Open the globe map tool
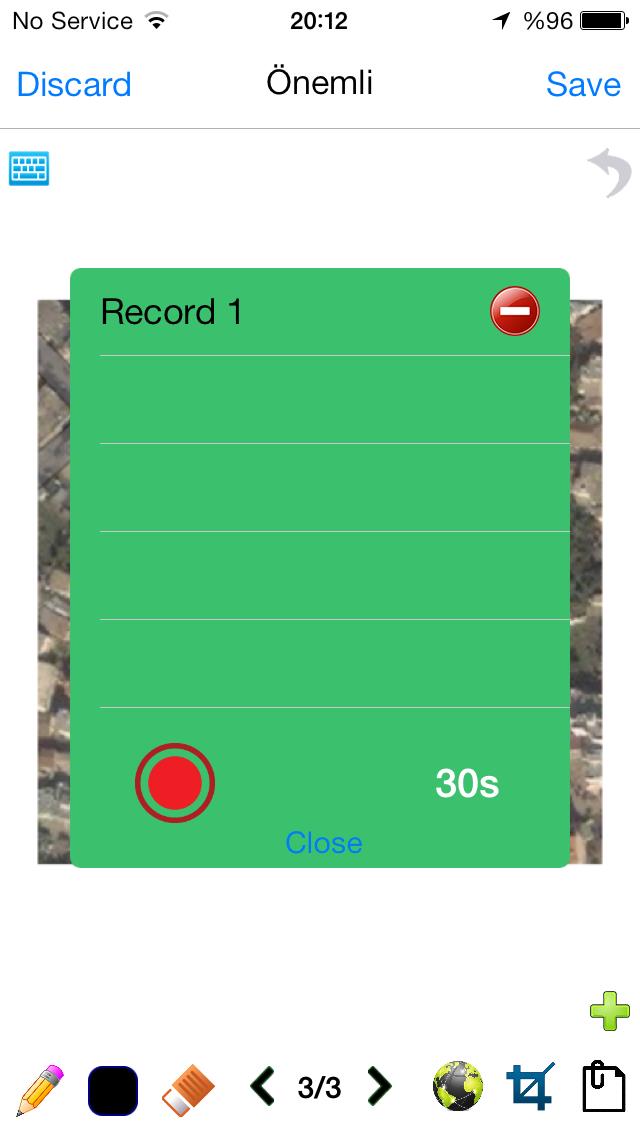 tap(458, 1086)
